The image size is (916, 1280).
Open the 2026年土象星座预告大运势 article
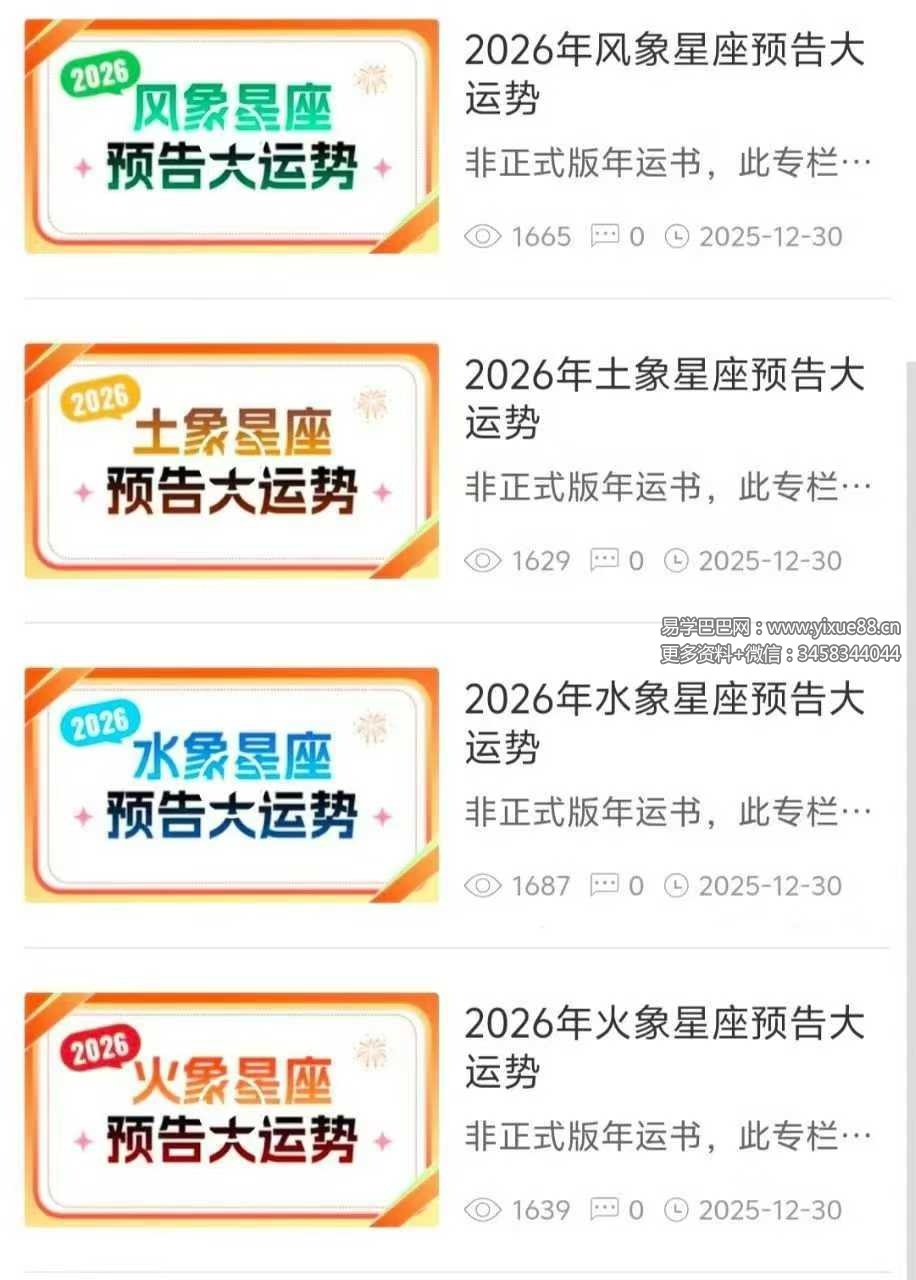point(664,399)
